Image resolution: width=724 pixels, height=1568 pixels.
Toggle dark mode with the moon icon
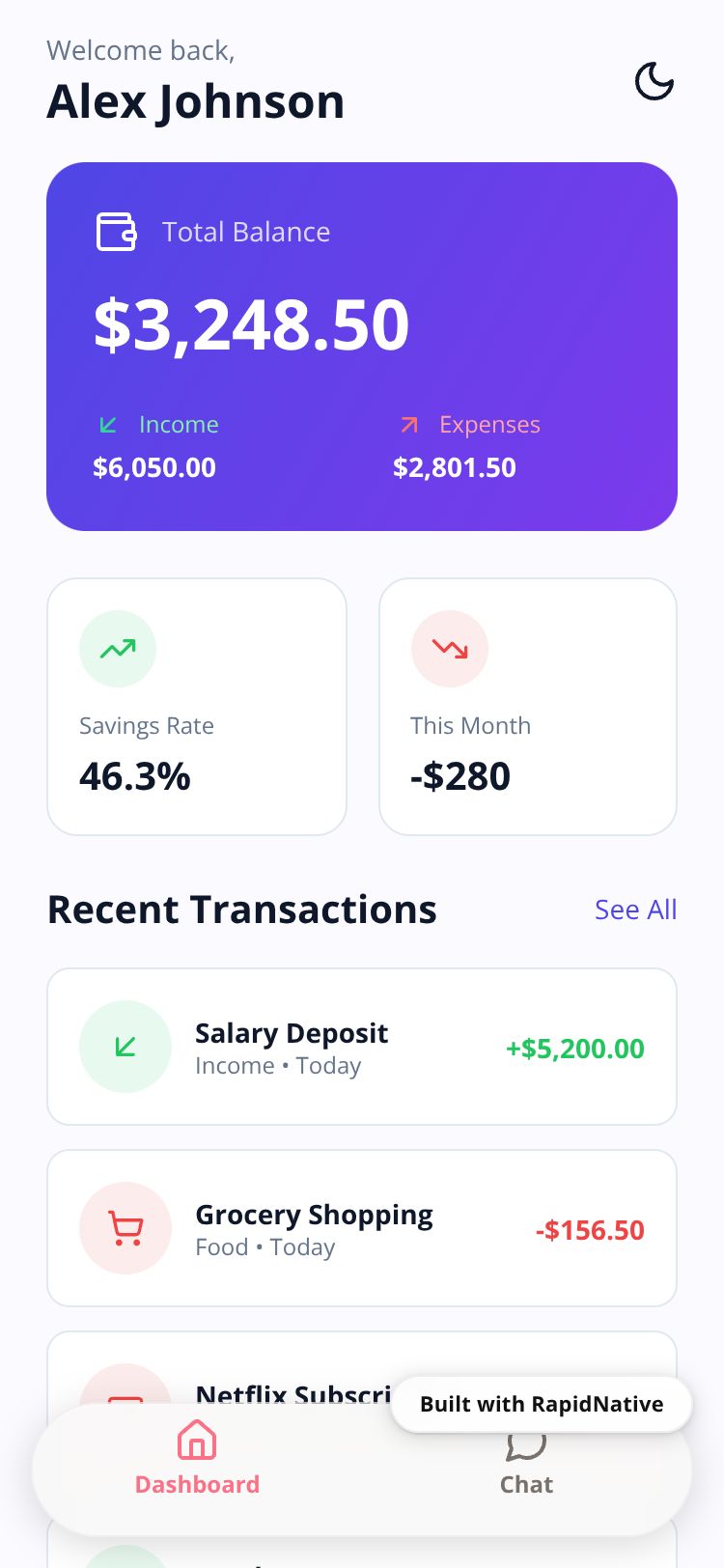pyautogui.click(x=654, y=82)
